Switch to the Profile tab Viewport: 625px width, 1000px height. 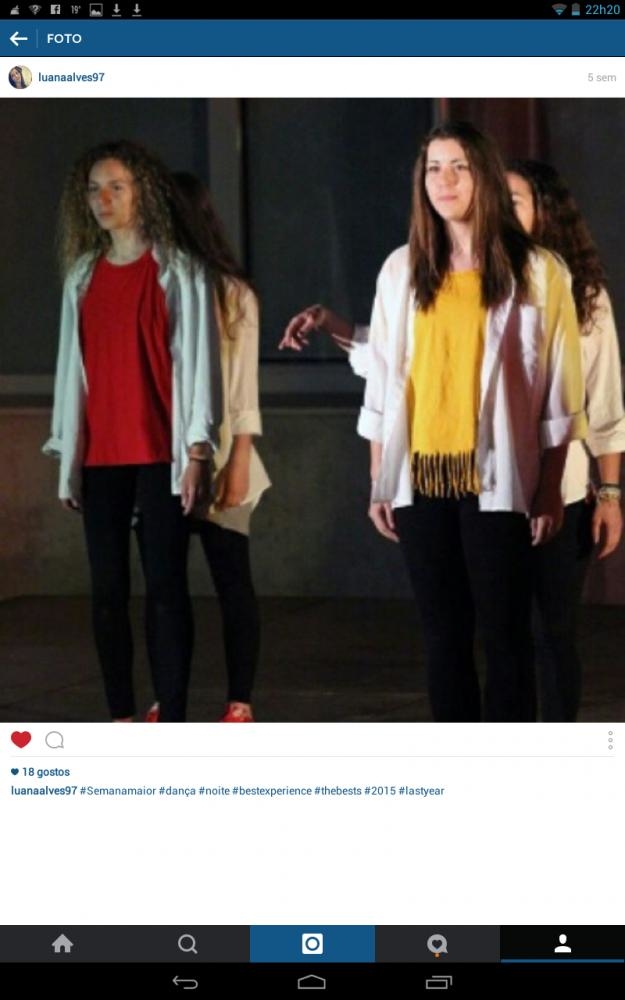(562, 944)
